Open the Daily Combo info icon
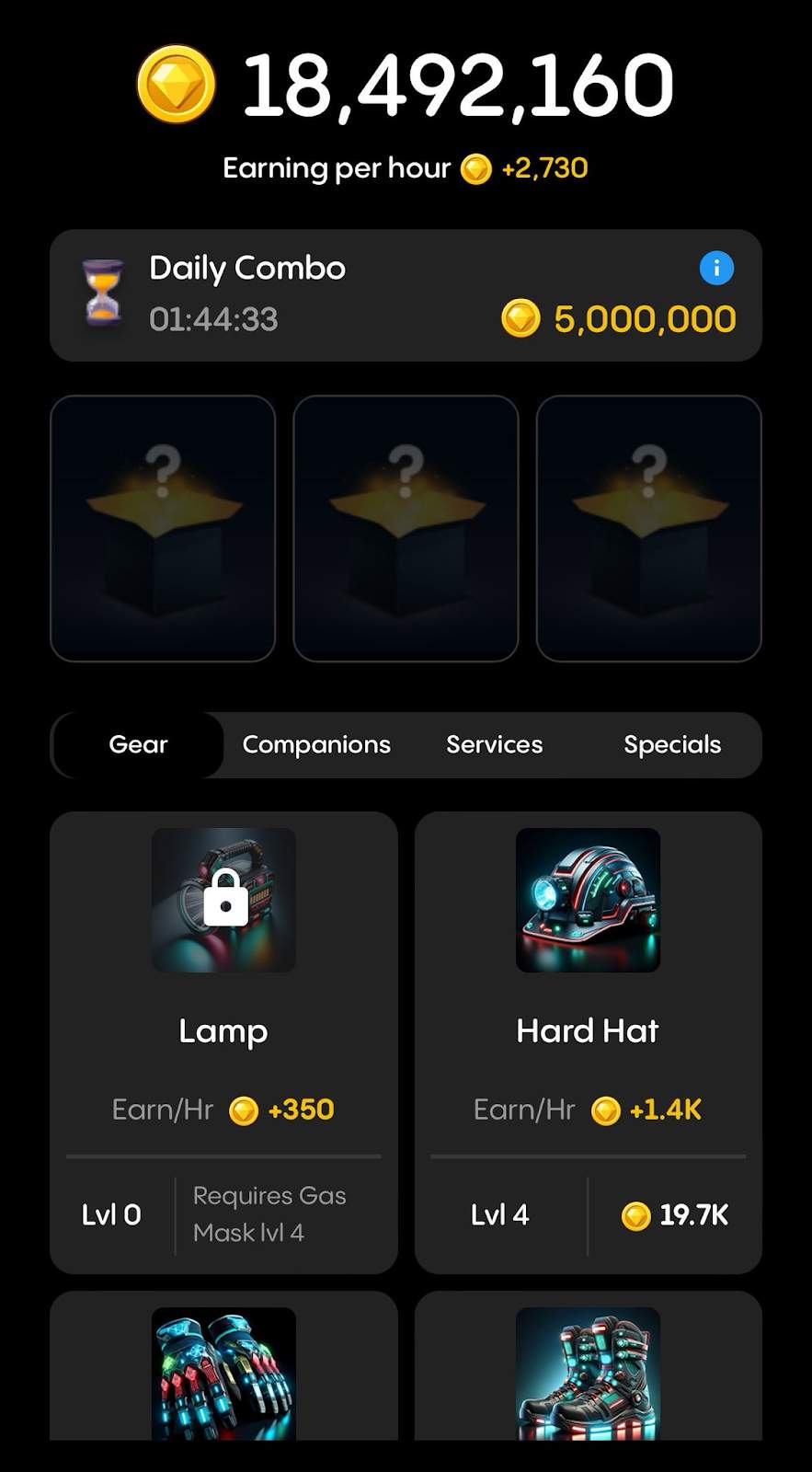Image resolution: width=812 pixels, height=1472 pixels. pyautogui.click(x=715, y=268)
